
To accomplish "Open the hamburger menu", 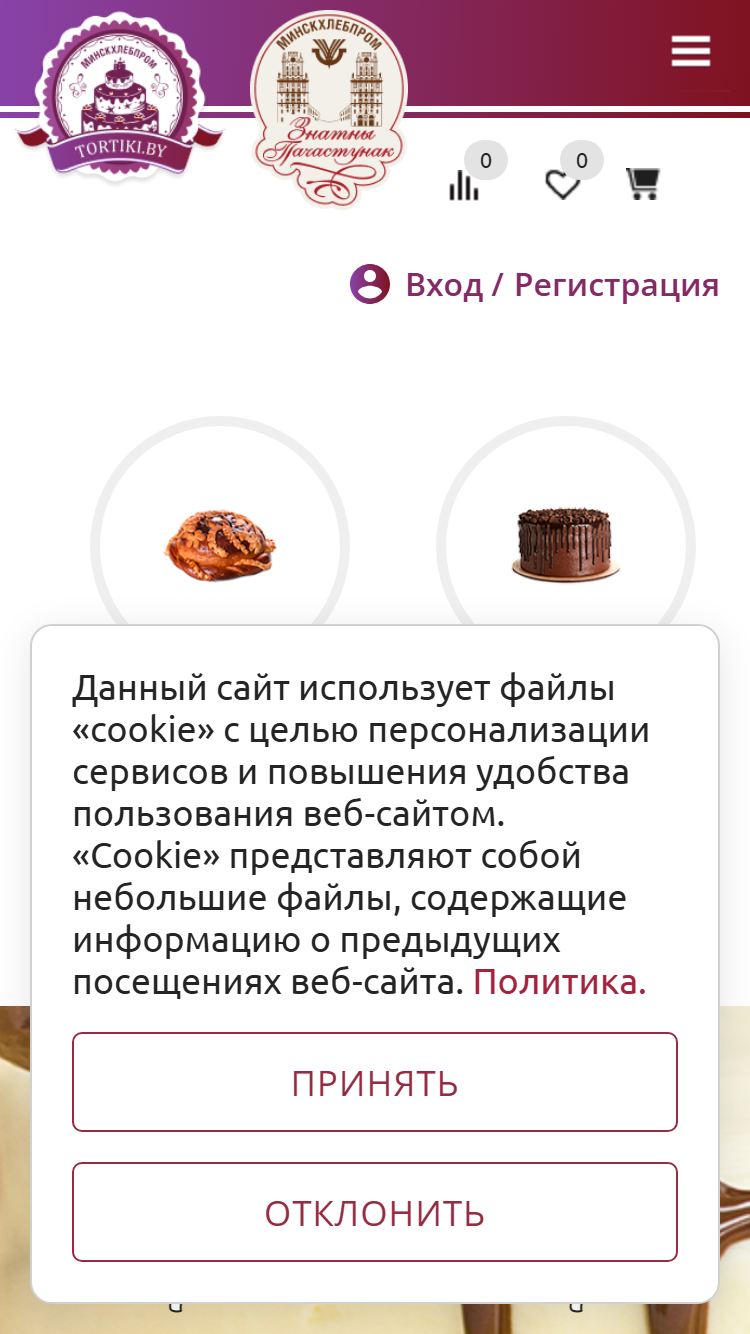I will (x=690, y=51).
